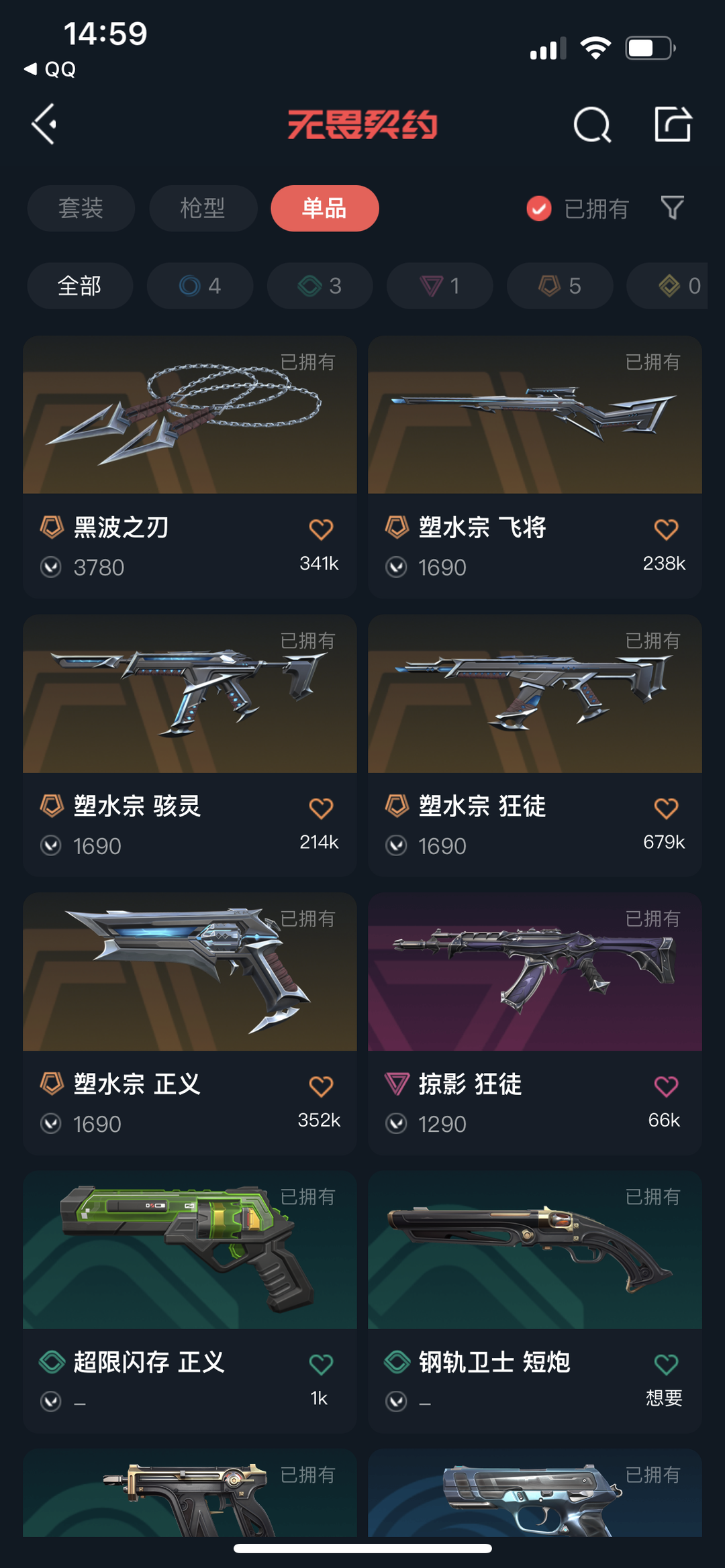725x1568 pixels.
Task: Go back using the top-left arrow
Action: pos(44,124)
